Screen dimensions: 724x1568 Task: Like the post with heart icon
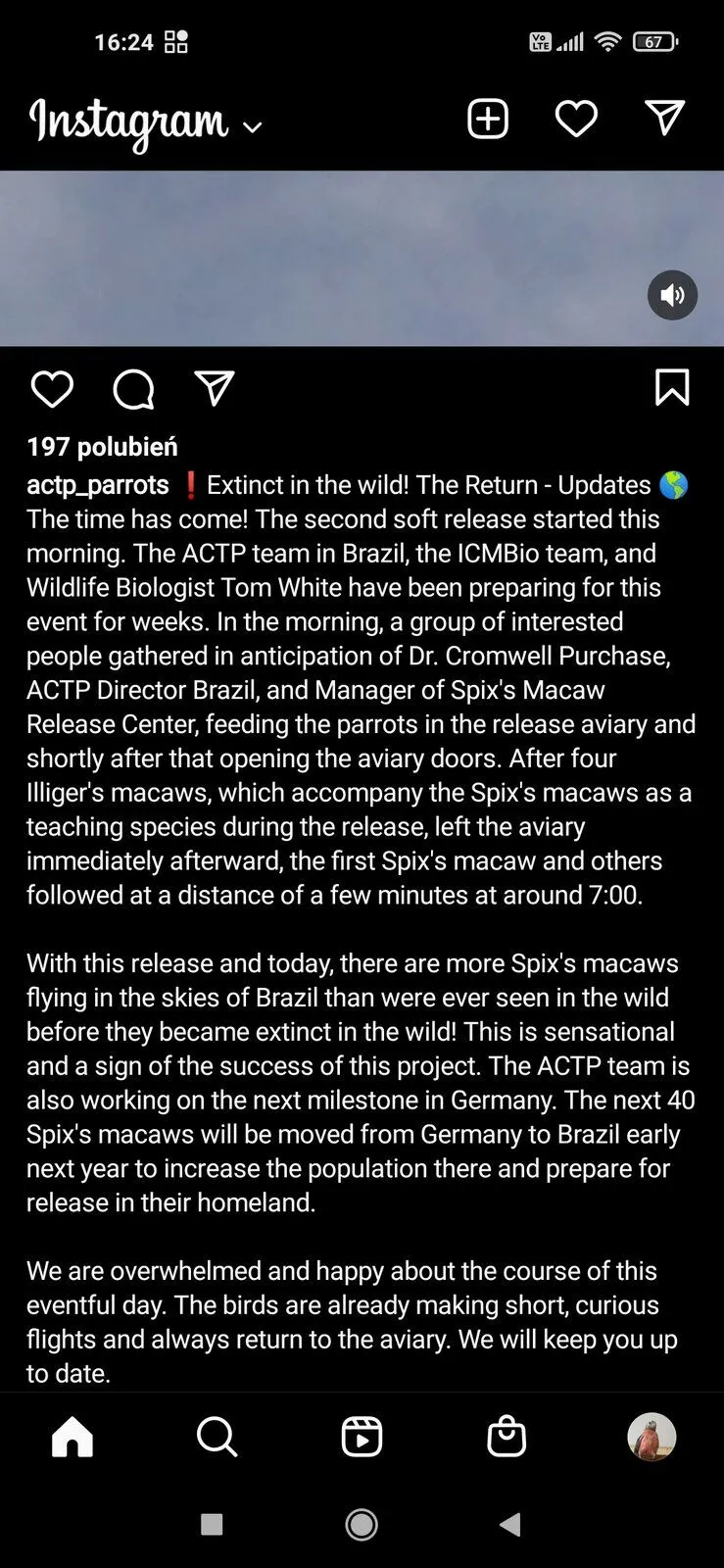coord(53,388)
